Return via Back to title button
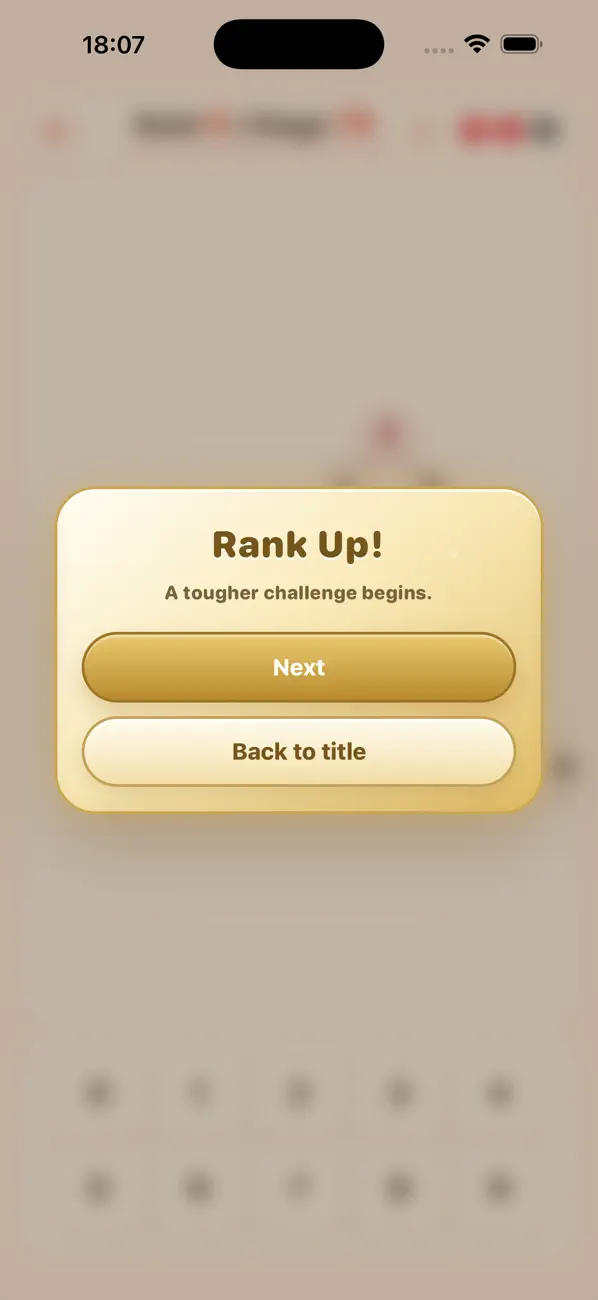Viewport: 598px width, 1300px height. [299, 751]
